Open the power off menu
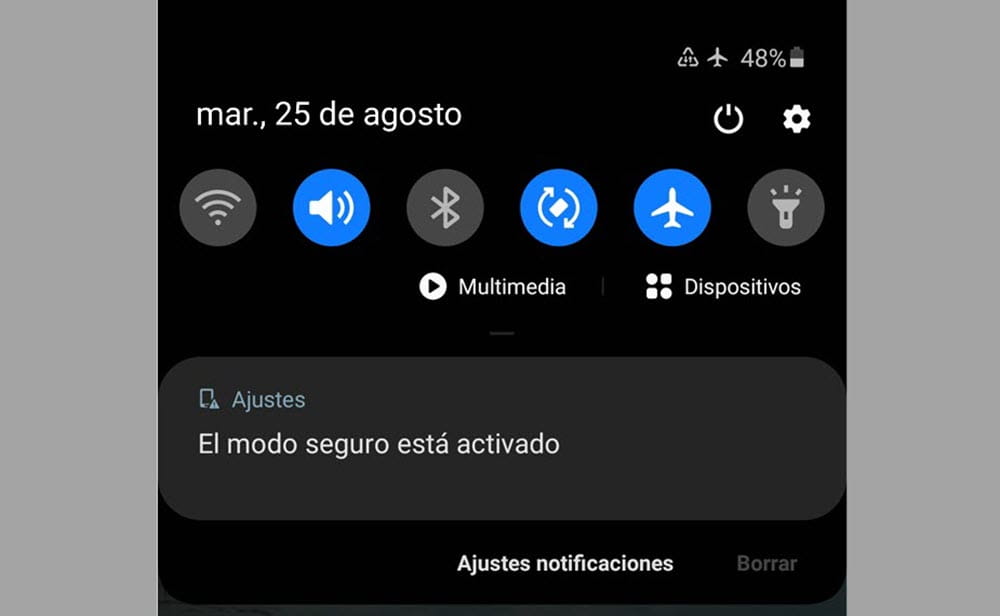This screenshot has height=616, width=1000. coord(728,120)
